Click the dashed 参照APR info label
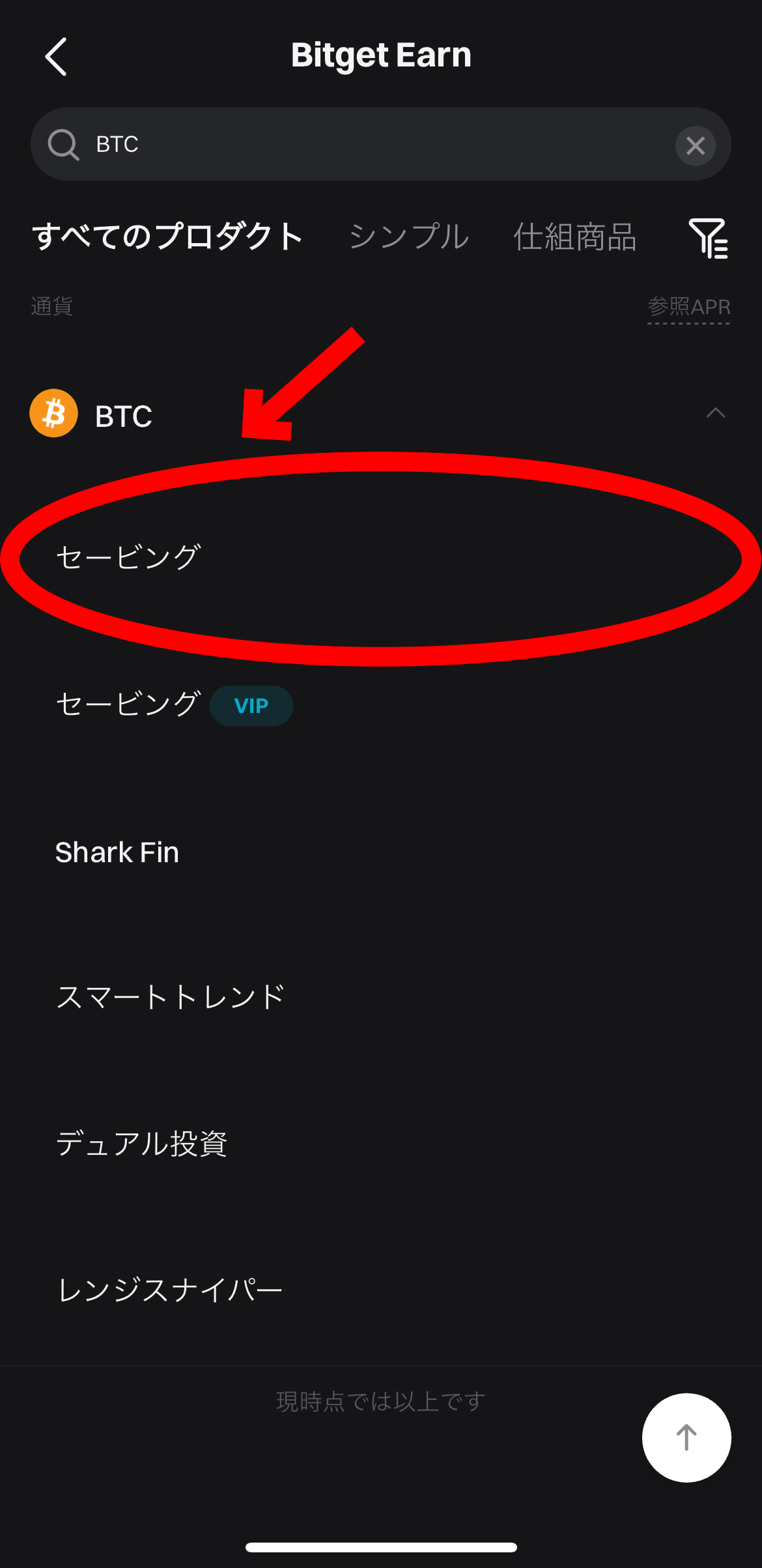 pos(688,306)
